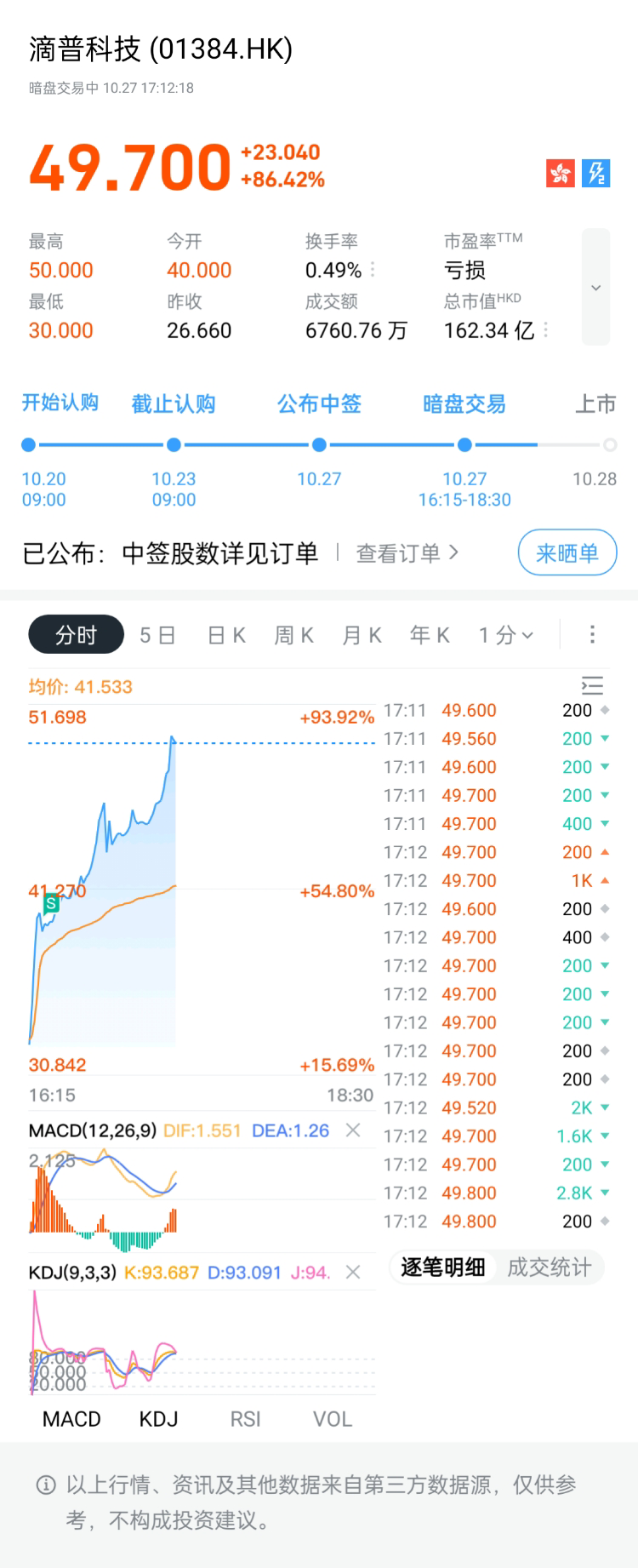Open the chart overflow menu
This screenshot has height=1568, width=638.
[592, 634]
